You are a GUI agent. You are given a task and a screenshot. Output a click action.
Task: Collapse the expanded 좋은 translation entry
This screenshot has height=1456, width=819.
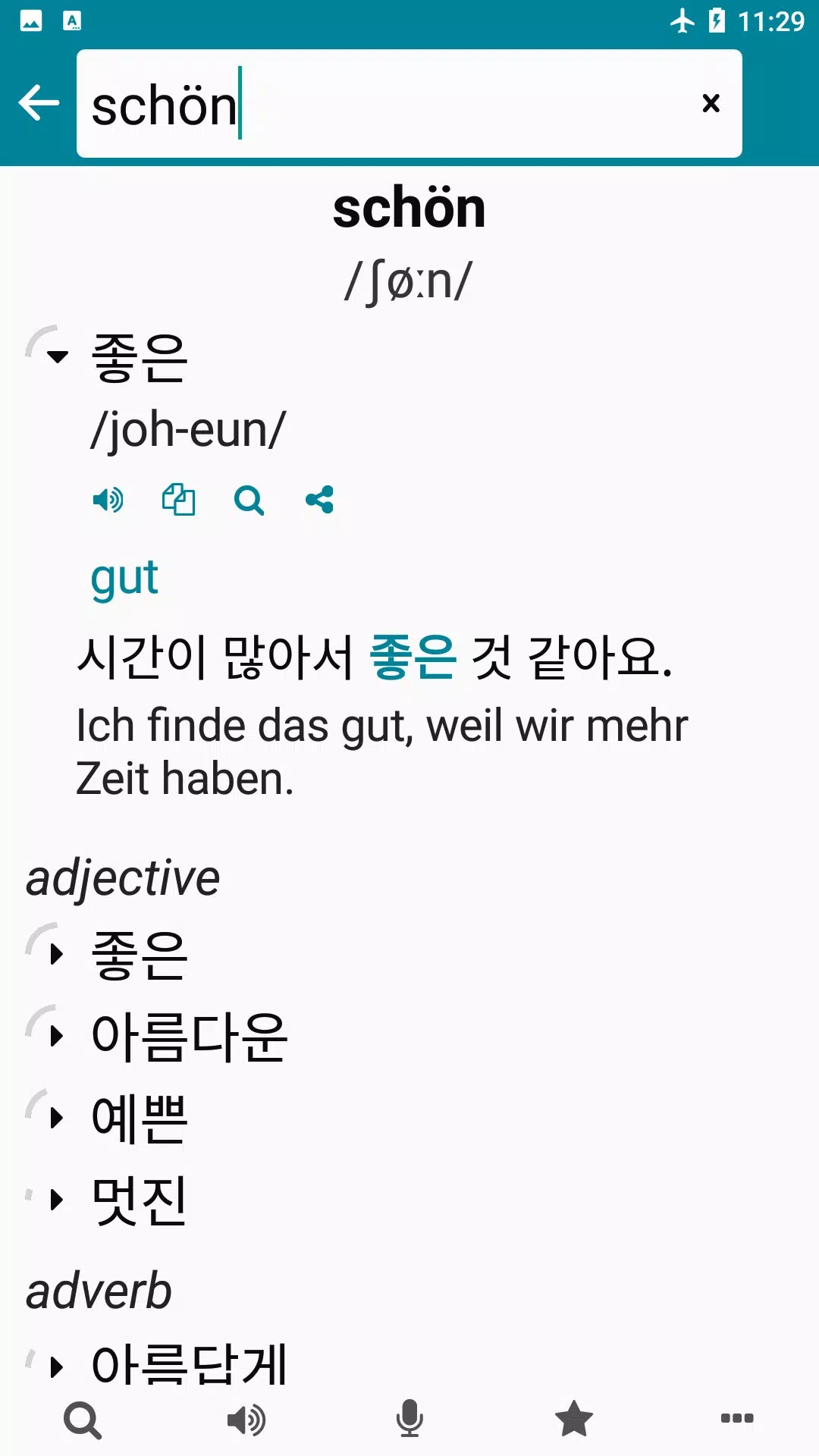tap(57, 356)
